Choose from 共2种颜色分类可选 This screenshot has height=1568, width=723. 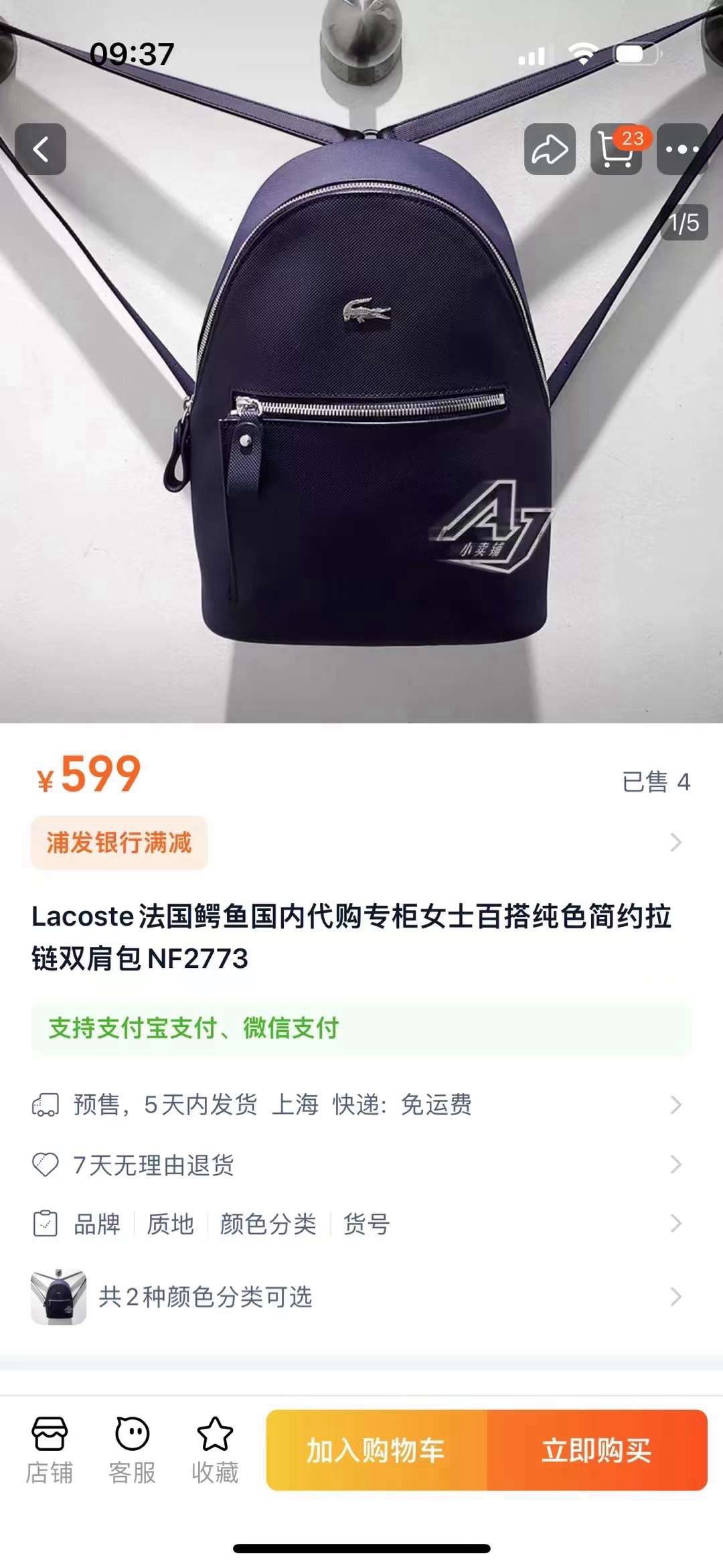pyautogui.click(x=361, y=1297)
